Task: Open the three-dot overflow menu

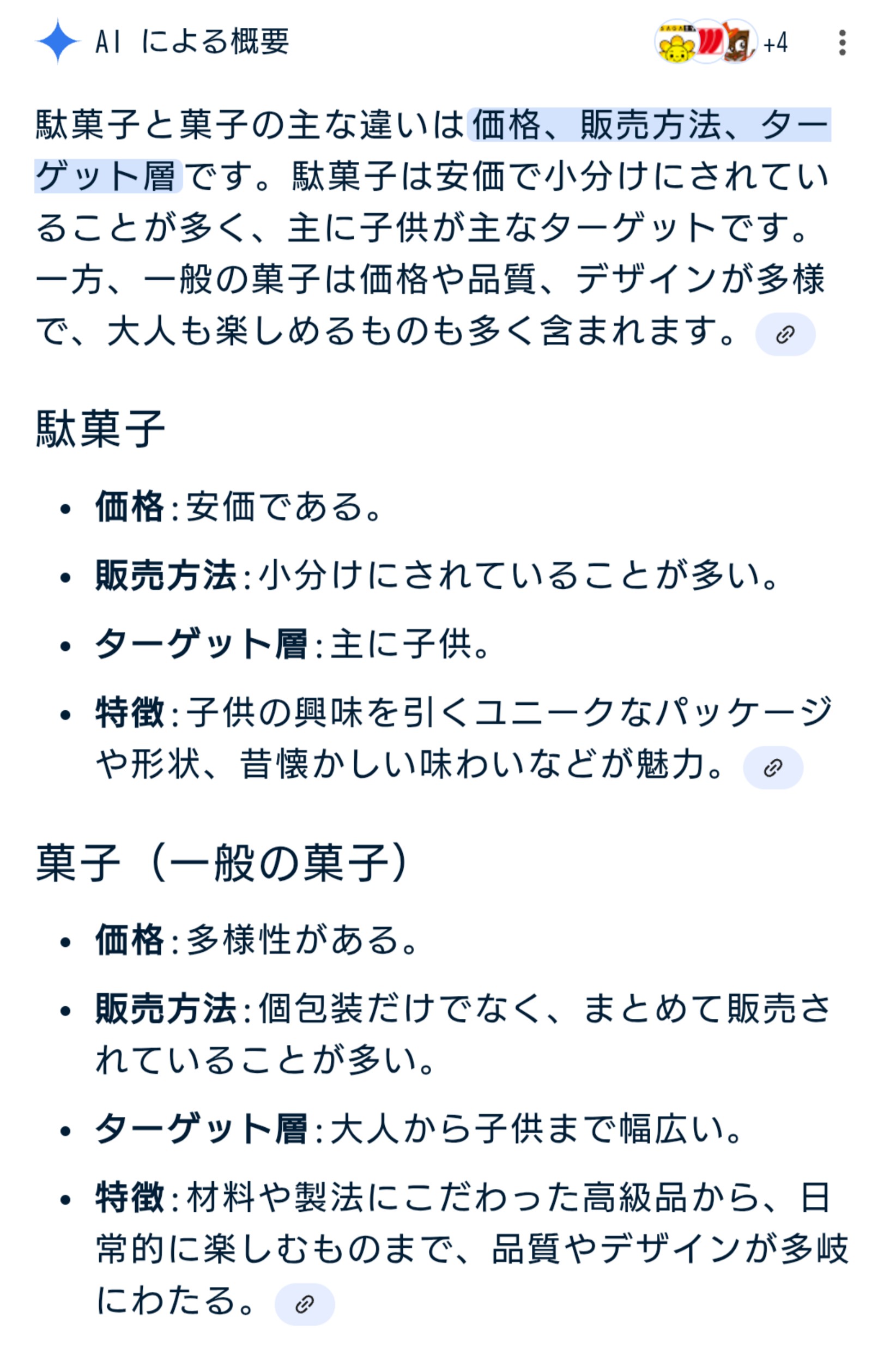Action: tap(841, 43)
